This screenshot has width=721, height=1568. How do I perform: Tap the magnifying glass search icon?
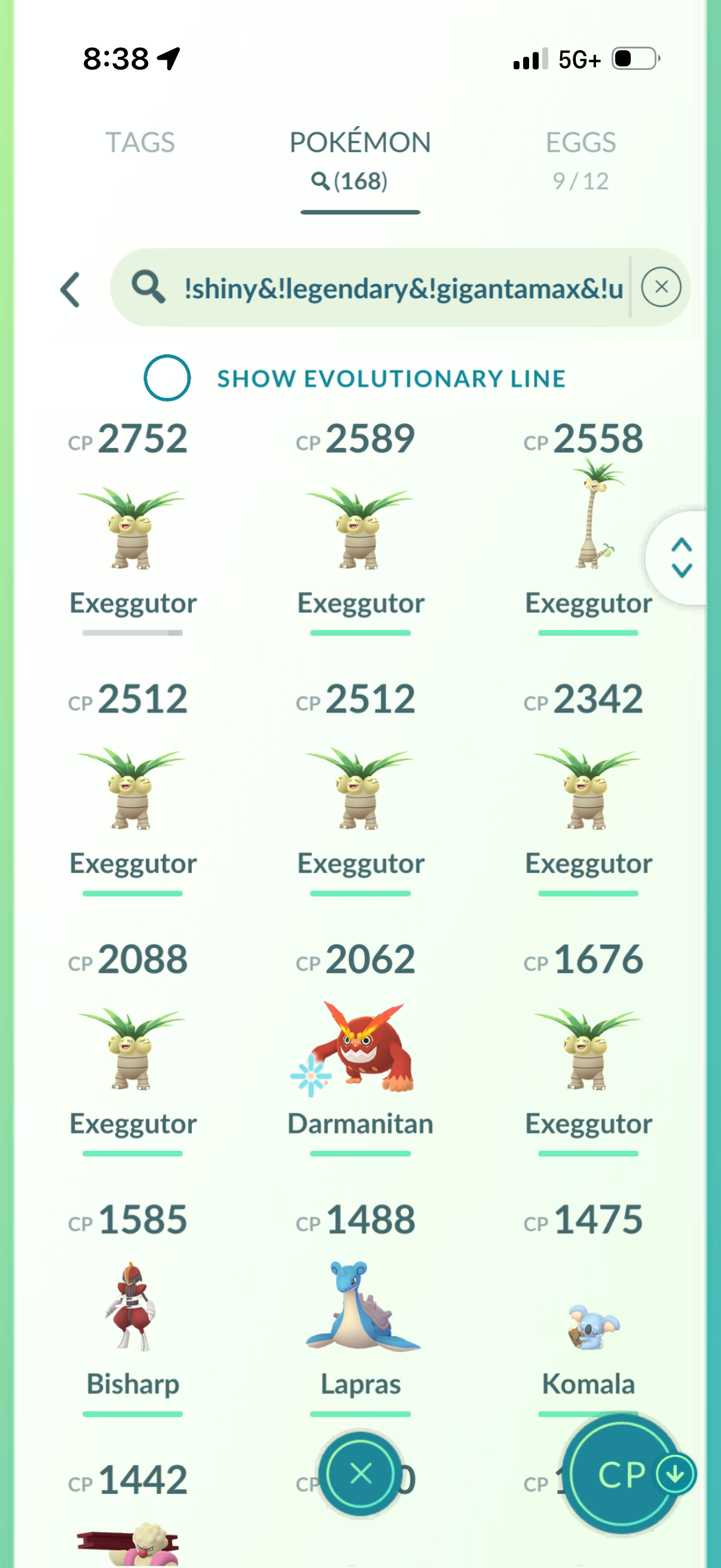pyautogui.click(x=148, y=288)
